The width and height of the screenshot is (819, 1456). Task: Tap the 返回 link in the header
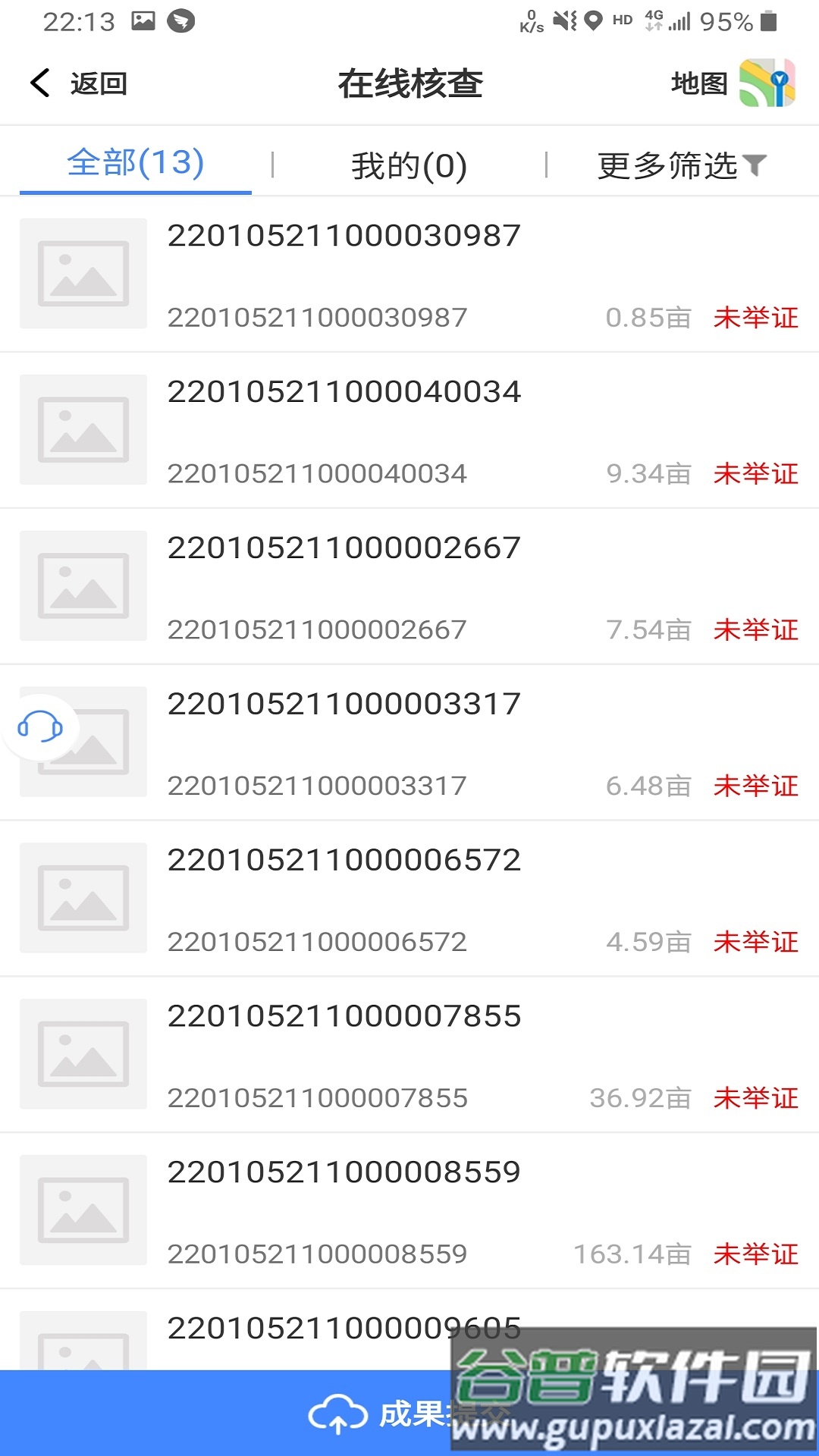99,83
